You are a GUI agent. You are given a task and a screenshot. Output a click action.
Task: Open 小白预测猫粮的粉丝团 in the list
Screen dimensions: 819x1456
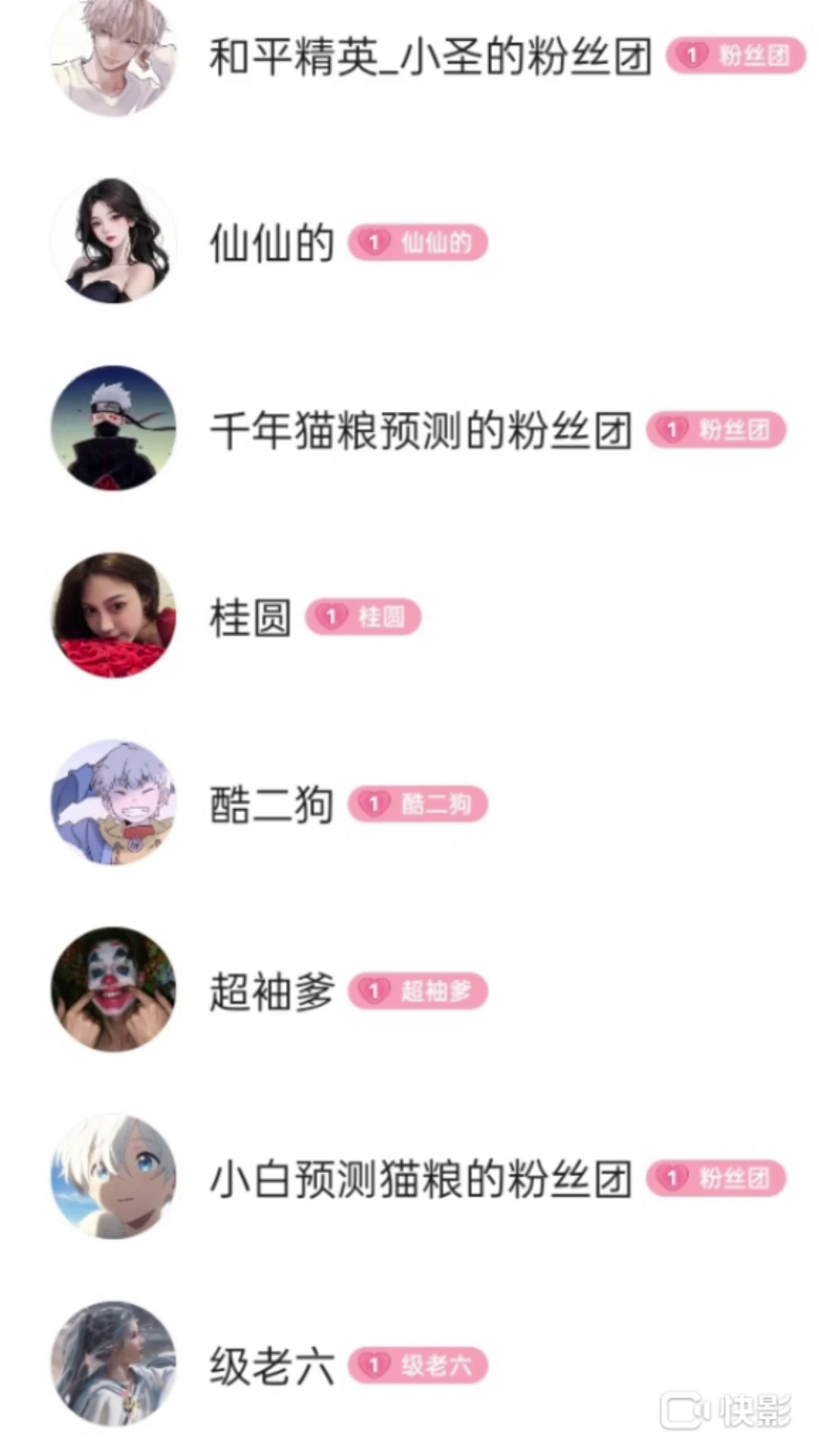pyautogui.click(x=420, y=1178)
